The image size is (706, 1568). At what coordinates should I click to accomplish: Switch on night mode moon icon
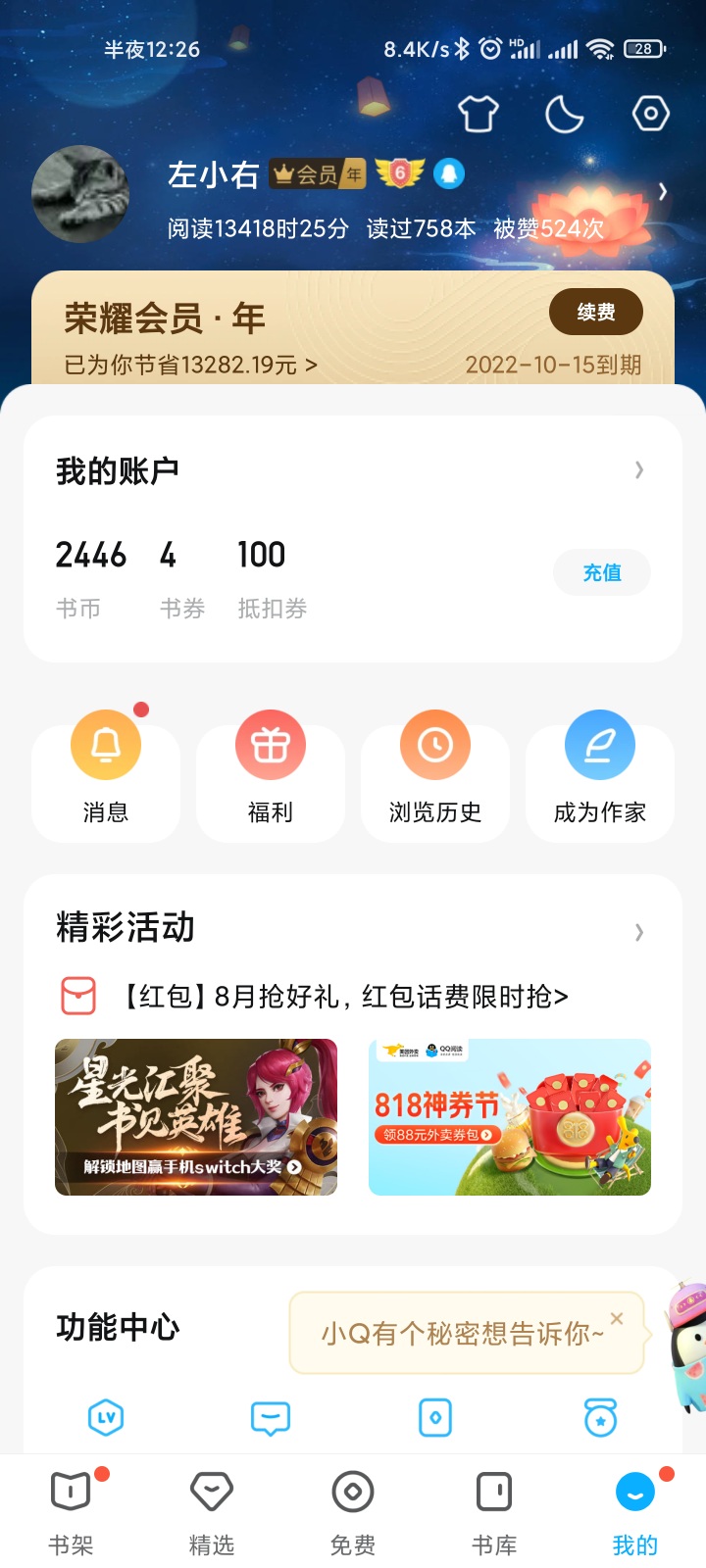564,115
